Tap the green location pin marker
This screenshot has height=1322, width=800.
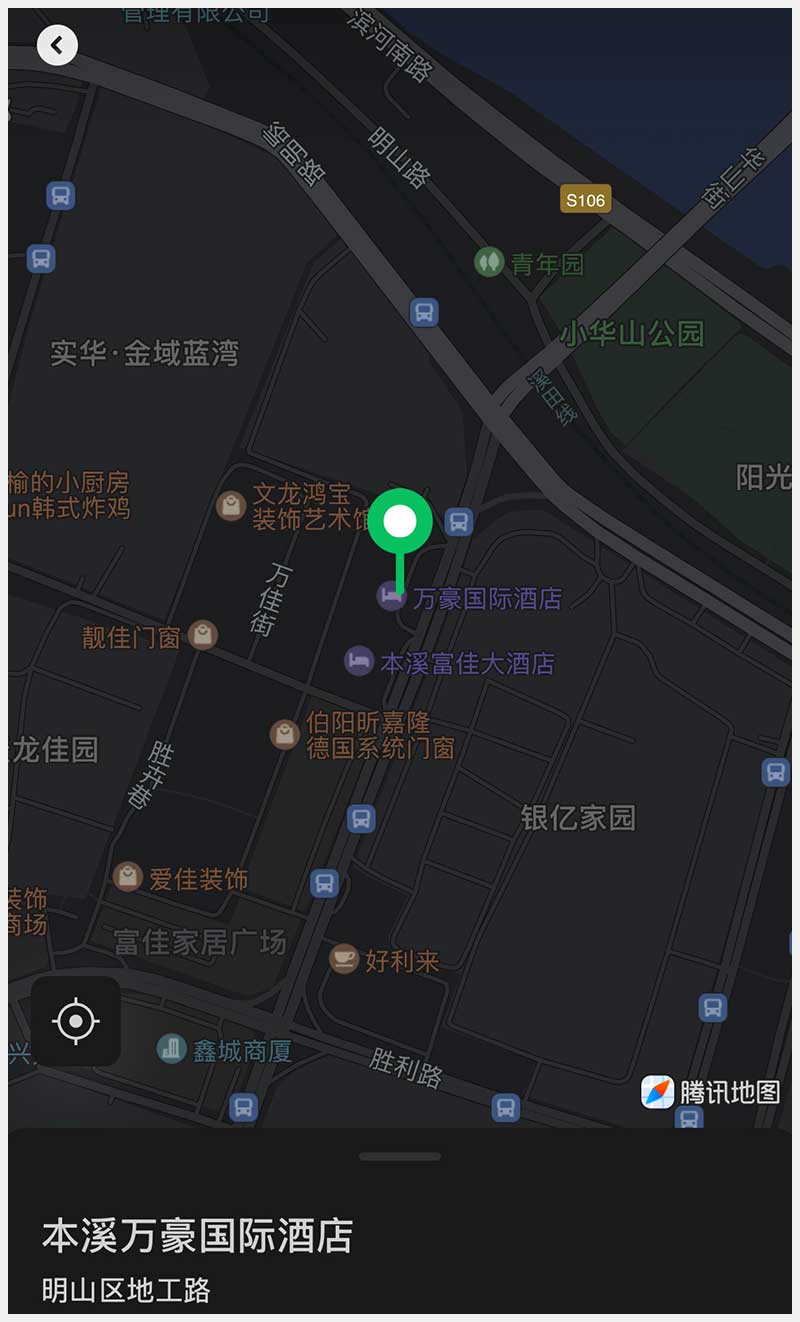pos(400,522)
